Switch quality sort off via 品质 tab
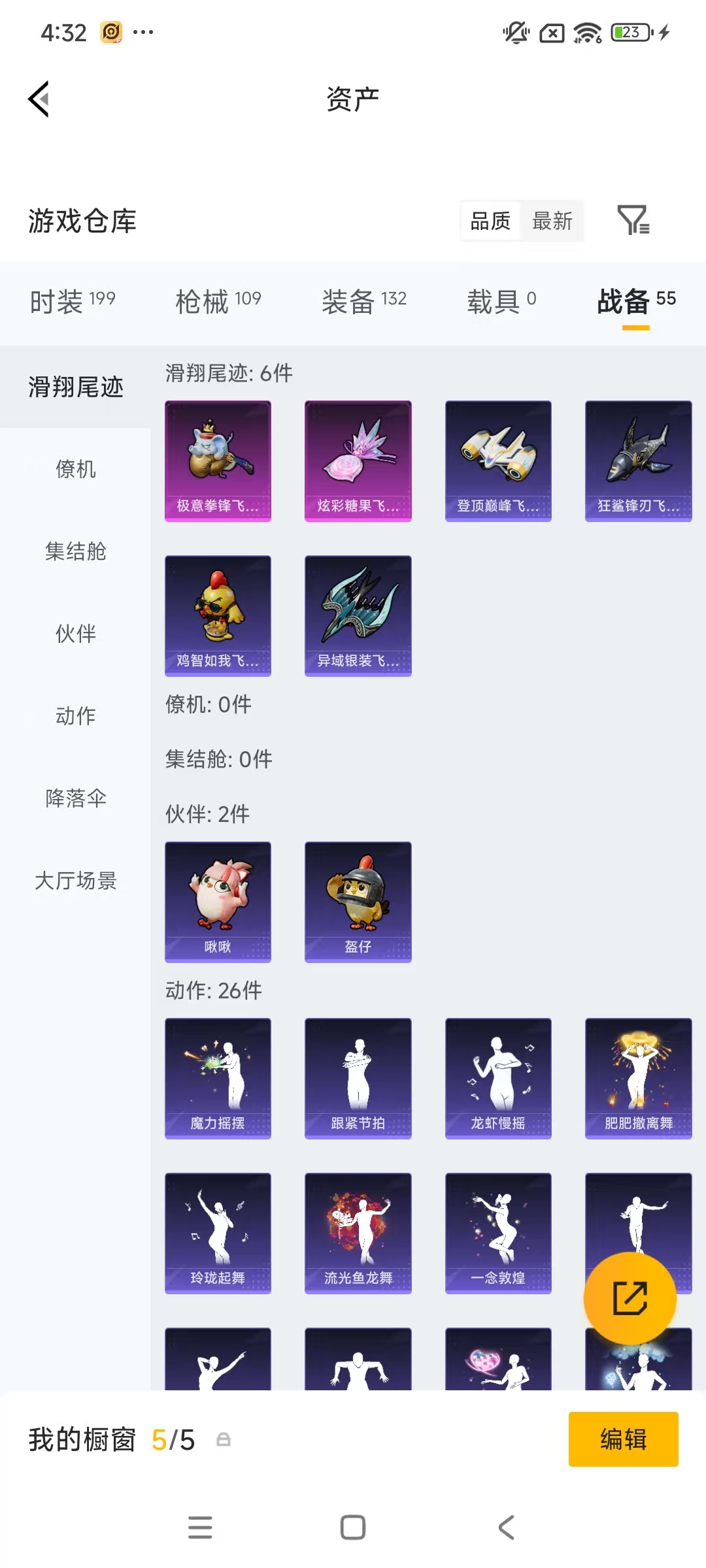 pos(489,221)
